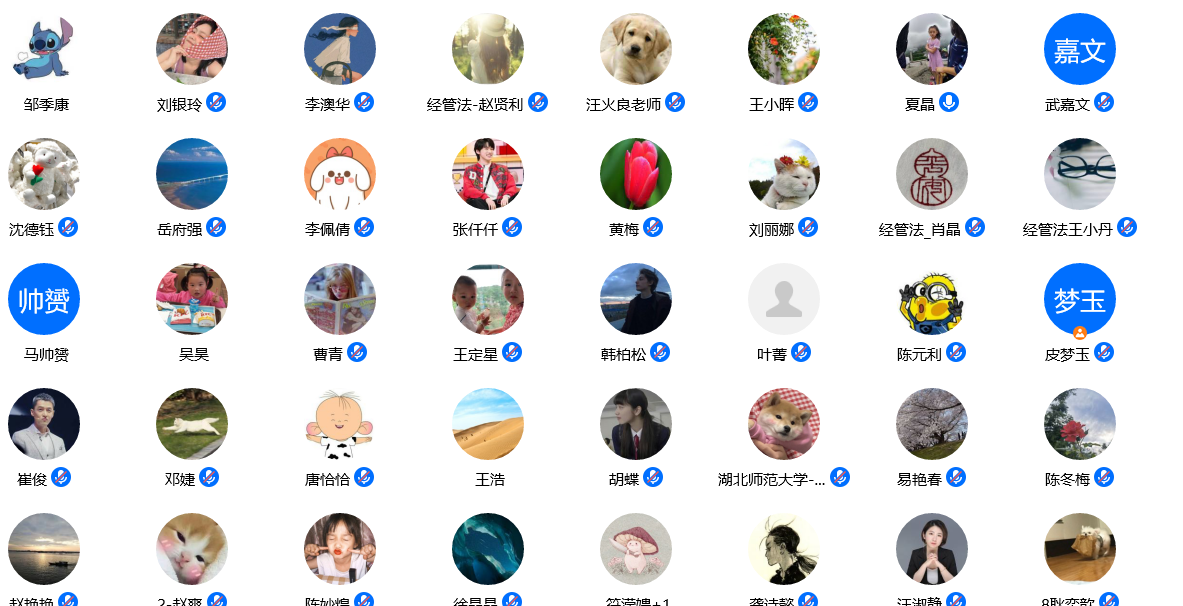Tap participant 吴昊
The width and height of the screenshot is (1183, 606).
(192, 299)
